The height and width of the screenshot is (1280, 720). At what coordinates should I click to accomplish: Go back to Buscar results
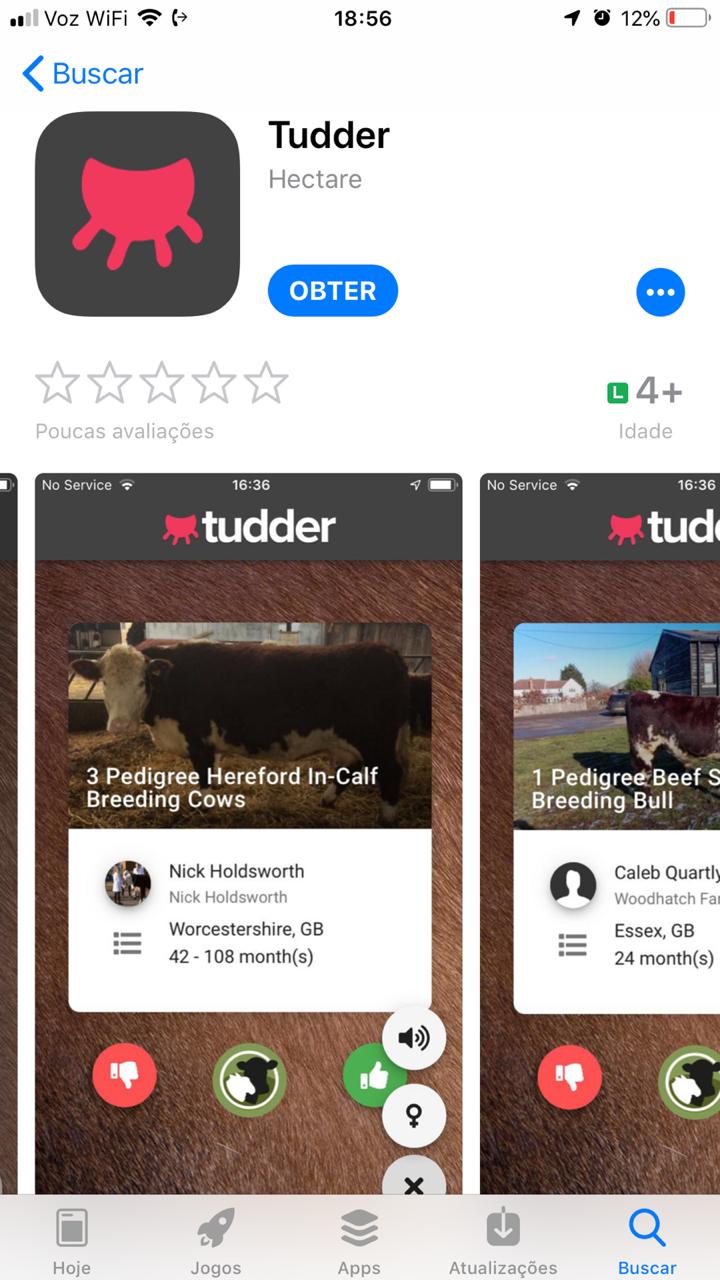82,74
